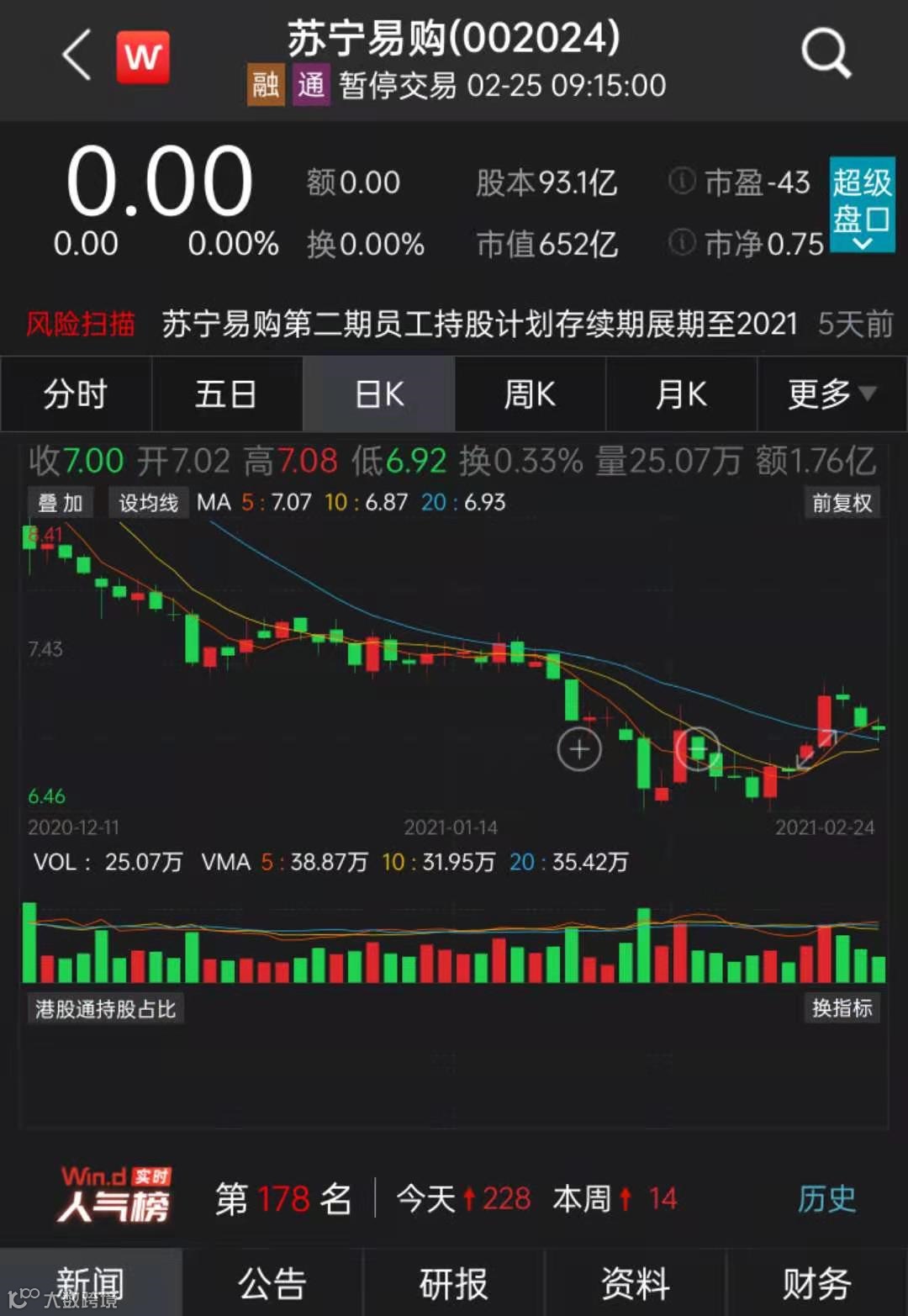This screenshot has width=908, height=1316.
Task: Open the 更多 chart period dropdown
Action: [831, 394]
